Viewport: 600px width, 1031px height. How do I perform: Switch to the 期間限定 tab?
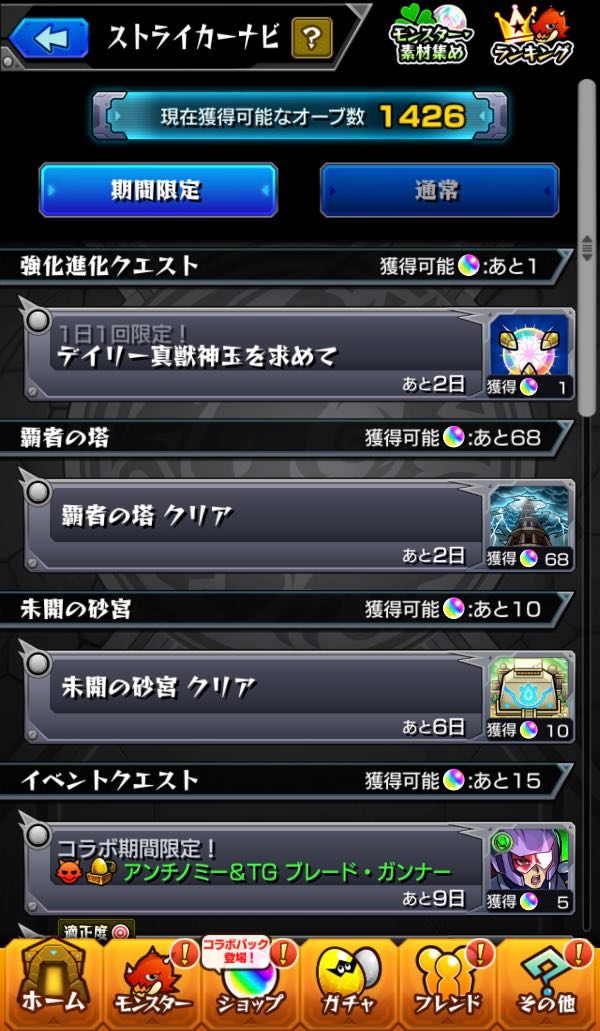click(x=158, y=189)
